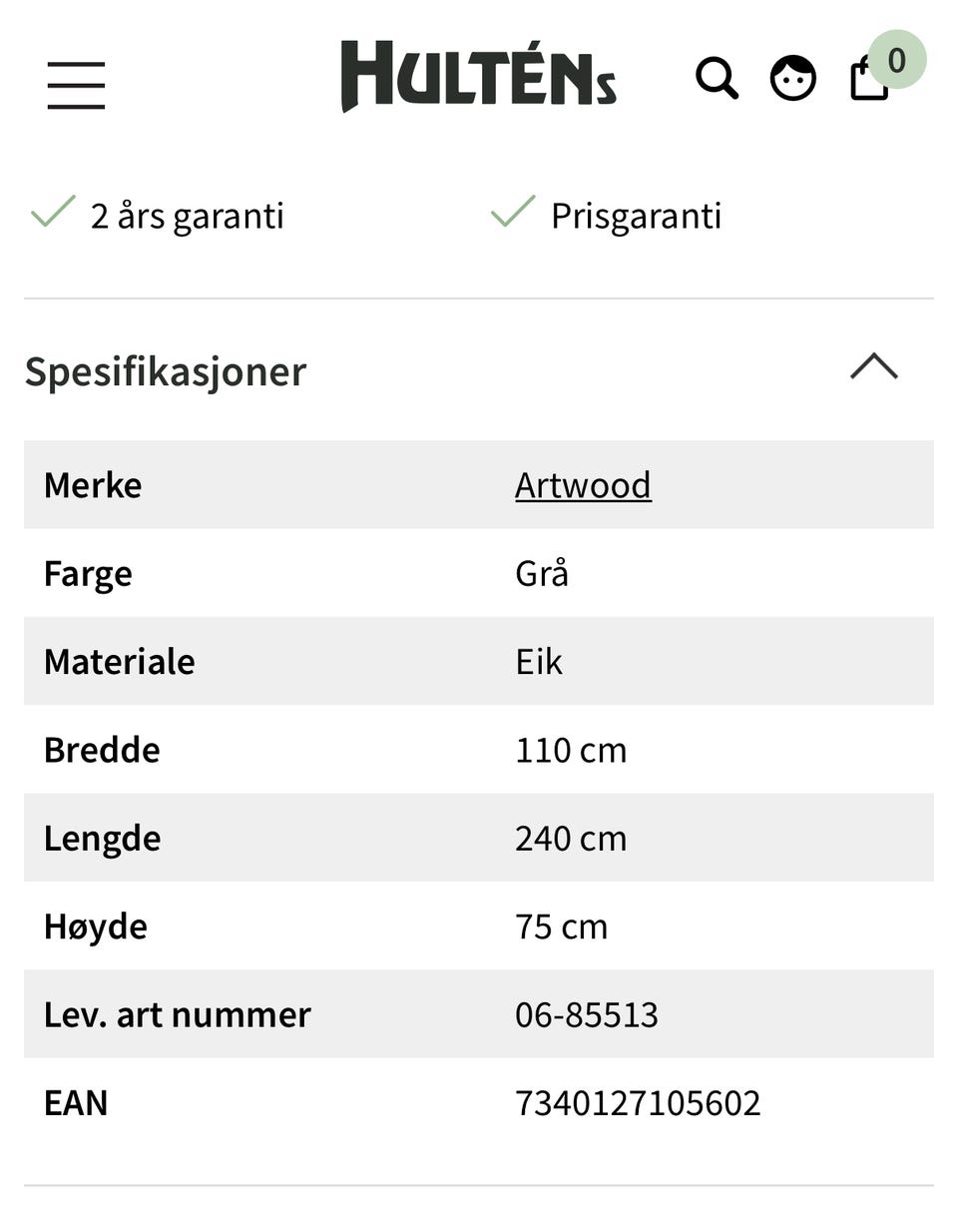Click the Lev. art nummer value
This screenshot has width=958, height=1232.
point(586,1014)
